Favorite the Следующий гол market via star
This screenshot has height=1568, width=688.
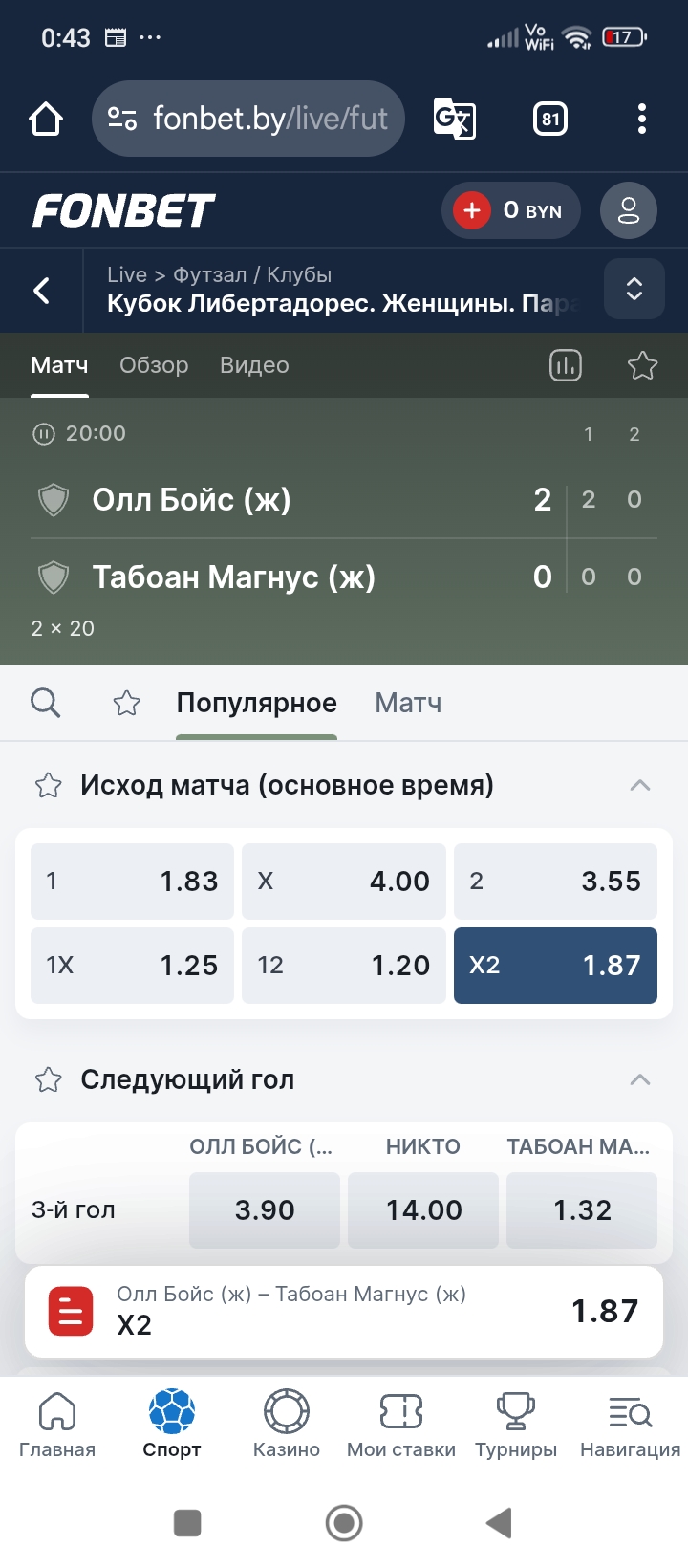[48, 1079]
